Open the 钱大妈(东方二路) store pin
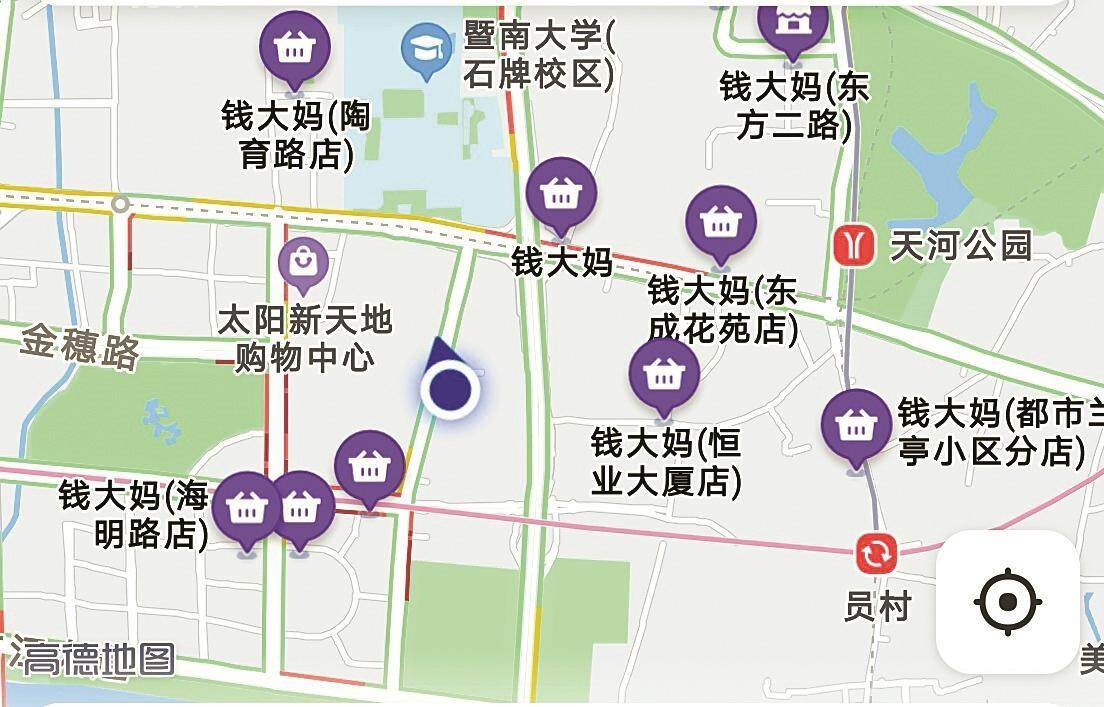Viewport: 1104px width, 707px height. (x=792, y=26)
